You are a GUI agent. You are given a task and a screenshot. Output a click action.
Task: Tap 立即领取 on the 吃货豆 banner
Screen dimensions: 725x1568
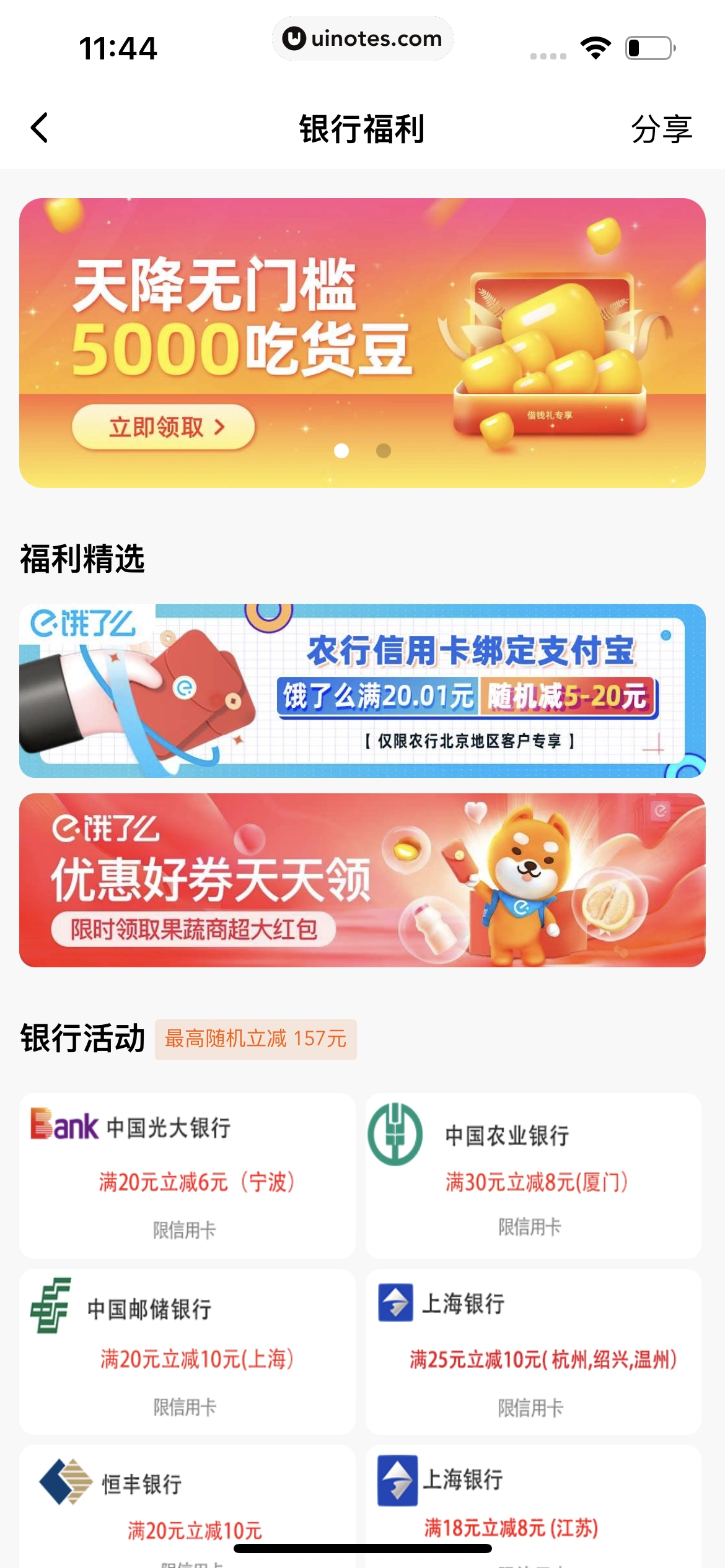(x=164, y=427)
